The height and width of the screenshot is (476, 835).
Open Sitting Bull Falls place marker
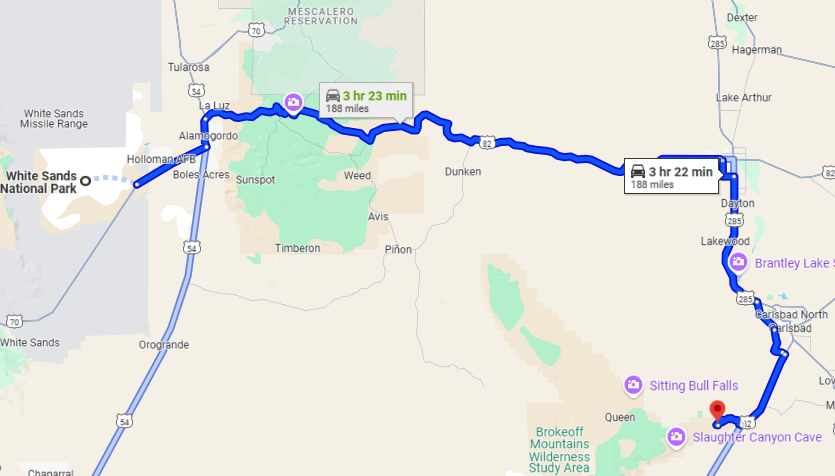(x=633, y=384)
